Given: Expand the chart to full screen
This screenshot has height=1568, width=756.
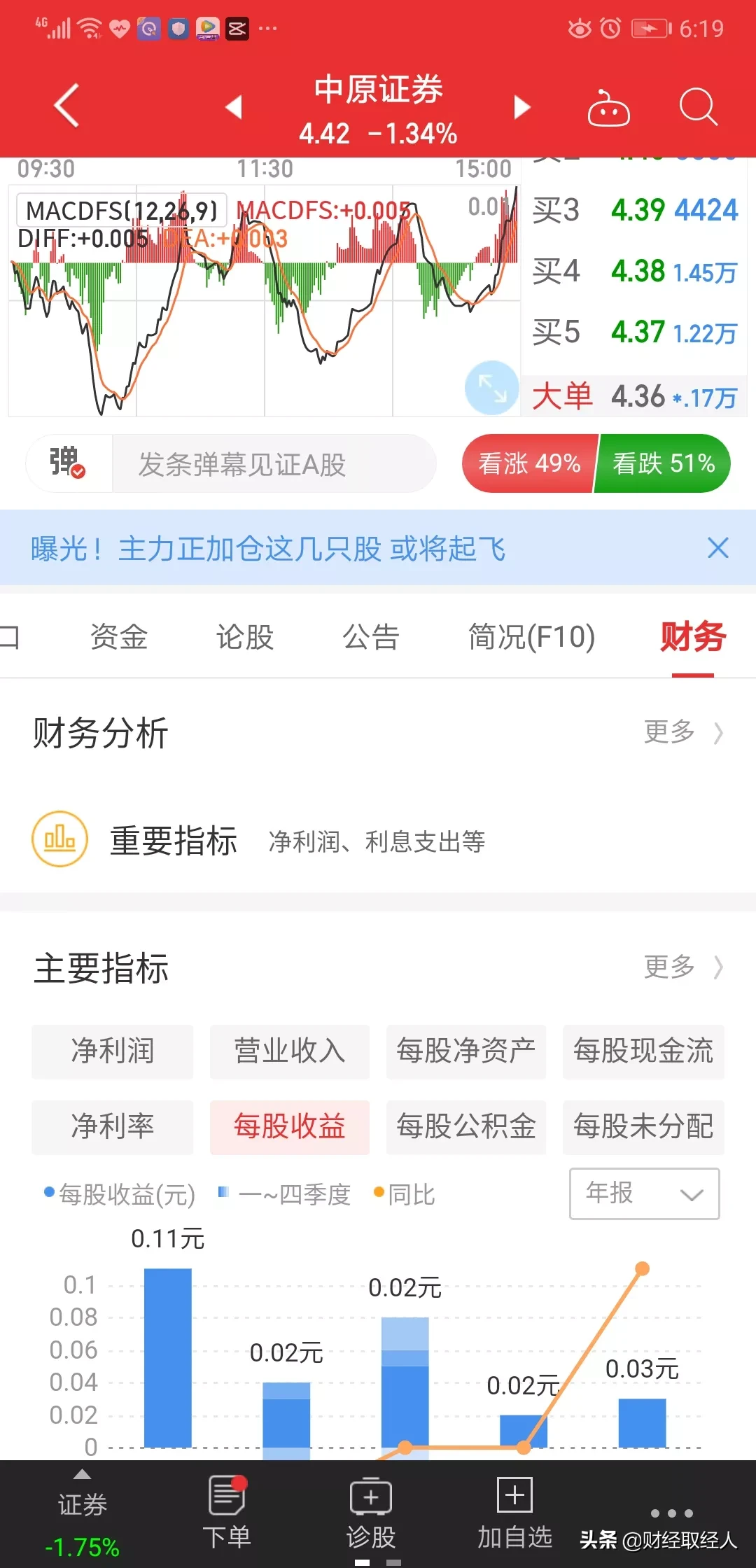Looking at the screenshot, I should 491,387.
